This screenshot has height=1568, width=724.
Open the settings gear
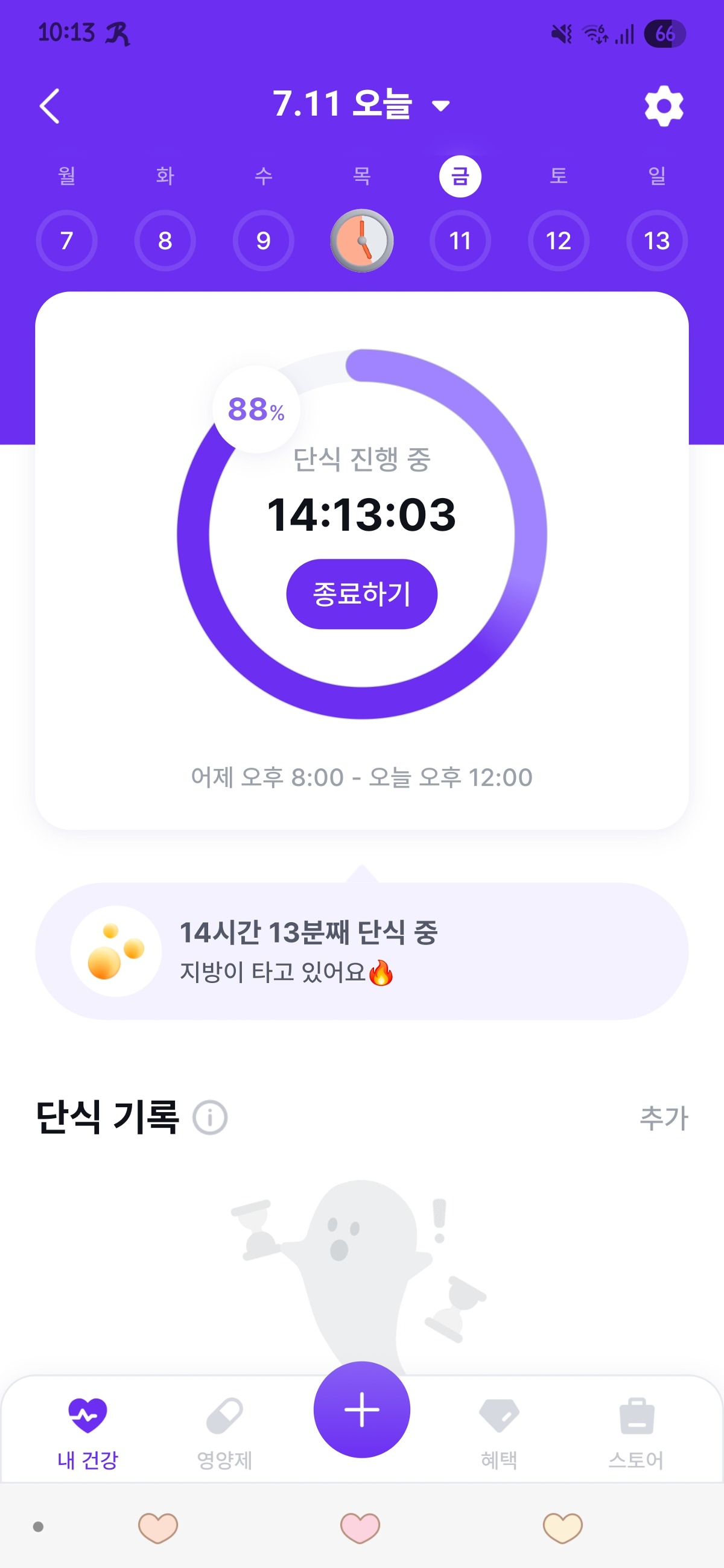click(663, 105)
